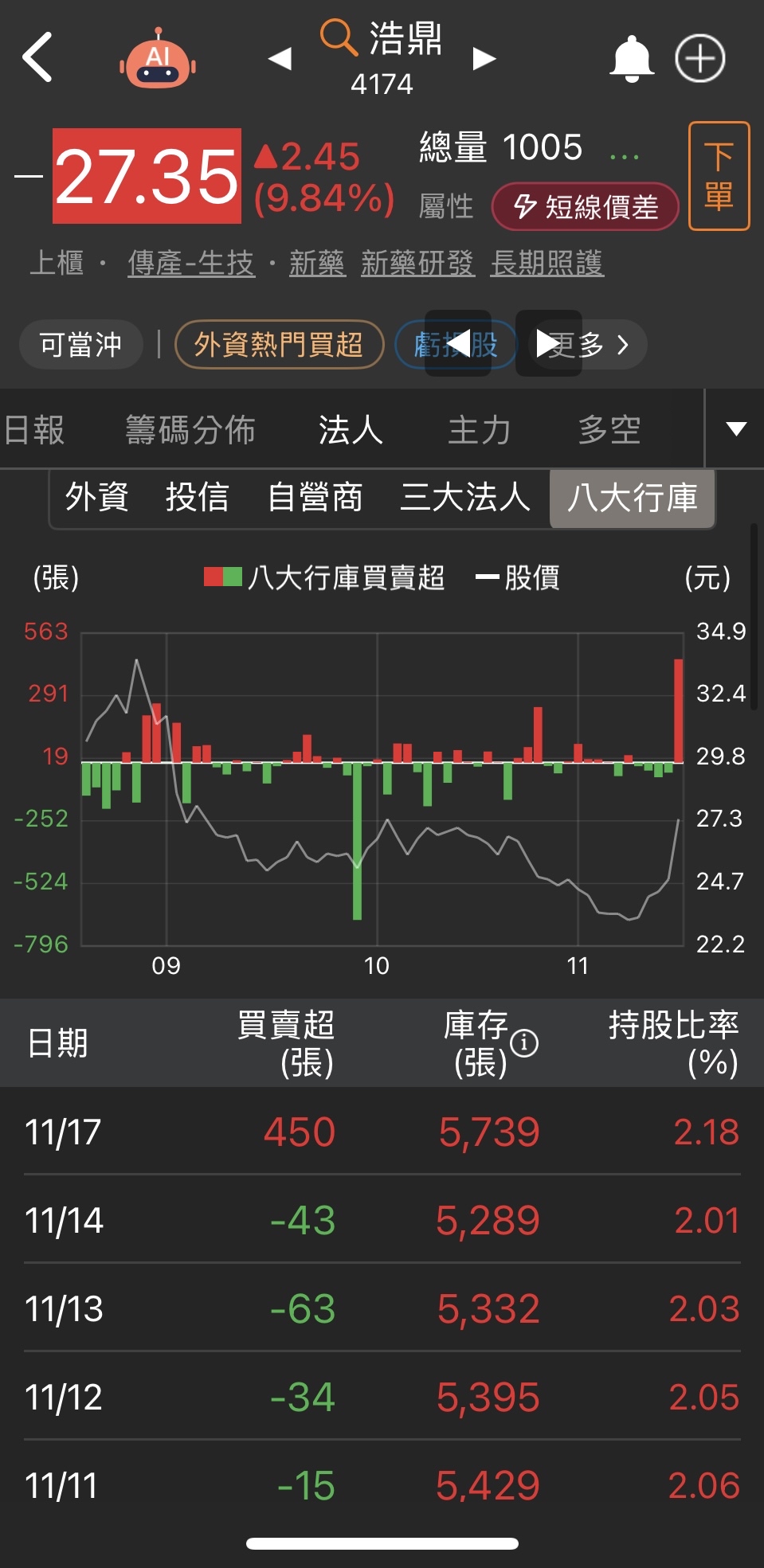
Task: Go back to the previous screen
Action: pyautogui.click(x=37, y=58)
